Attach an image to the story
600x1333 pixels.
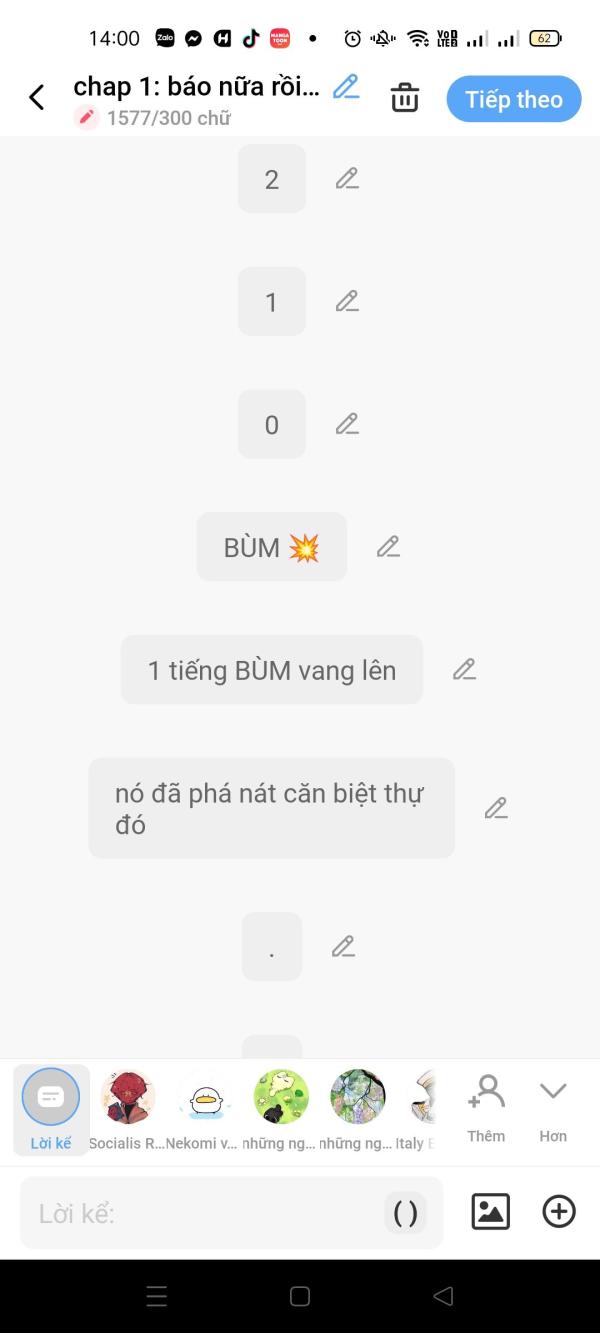490,1212
